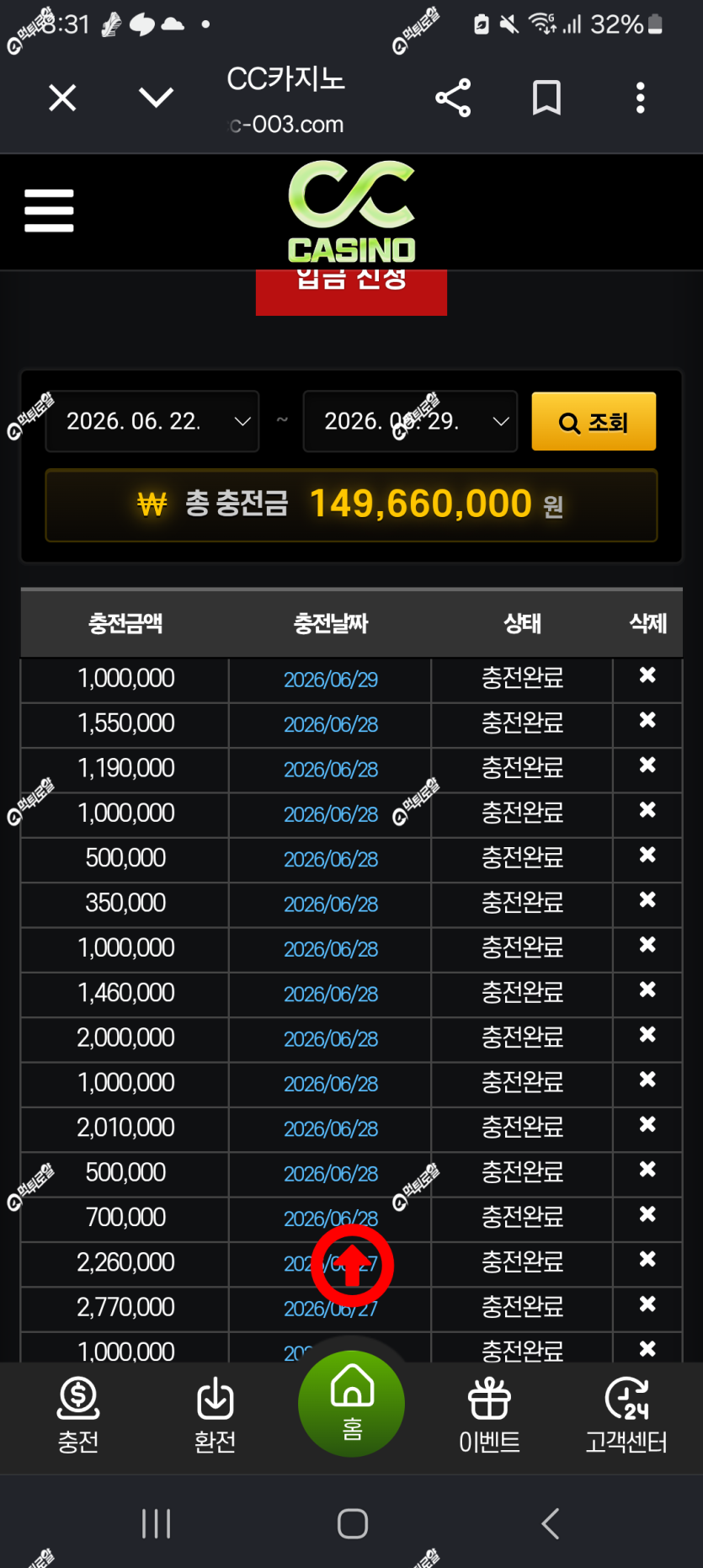This screenshot has height=1568, width=703.
Task: Delete the 1,550,000 charge record
Action: point(647,721)
